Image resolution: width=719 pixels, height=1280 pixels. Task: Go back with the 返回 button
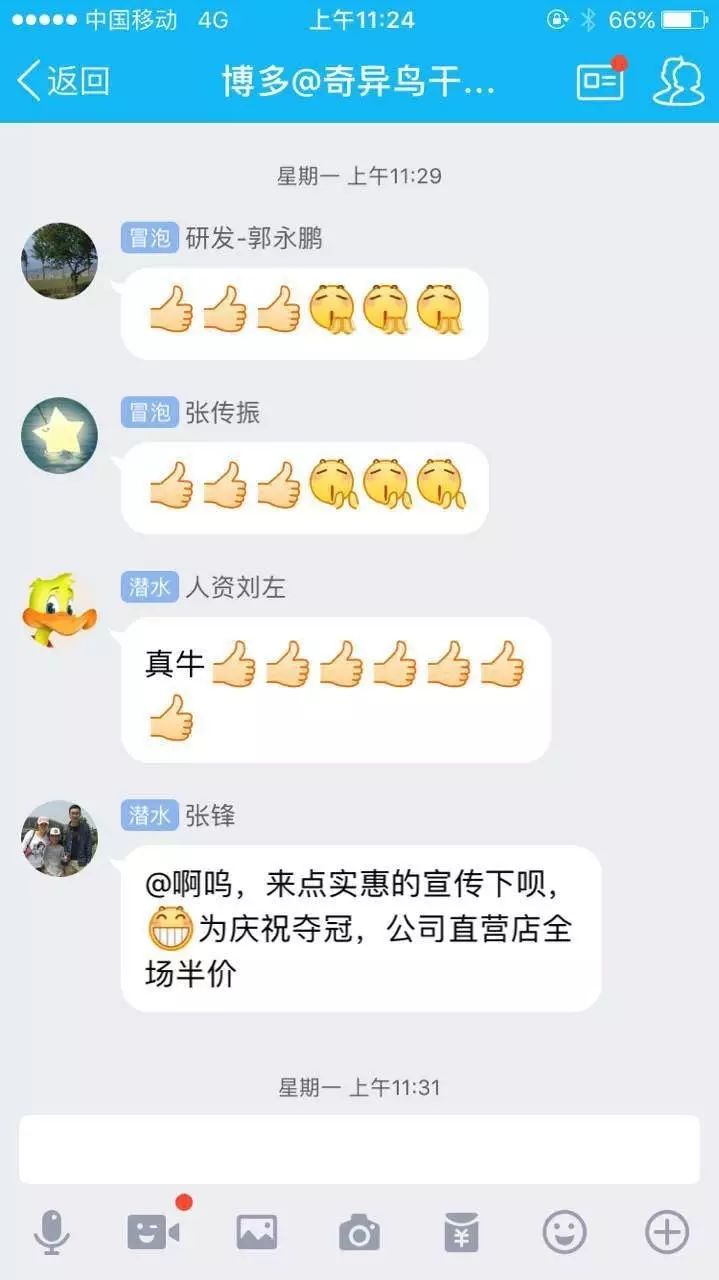pos(62,81)
